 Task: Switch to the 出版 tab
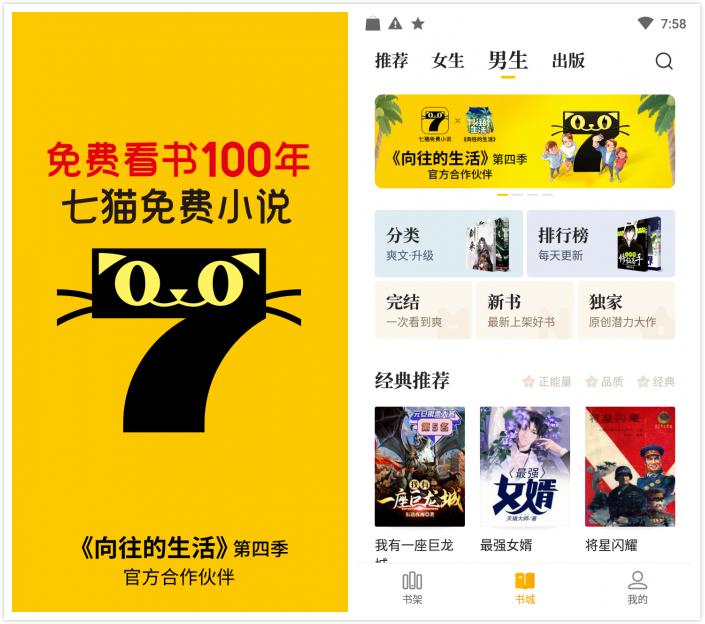click(x=568, y=61)
